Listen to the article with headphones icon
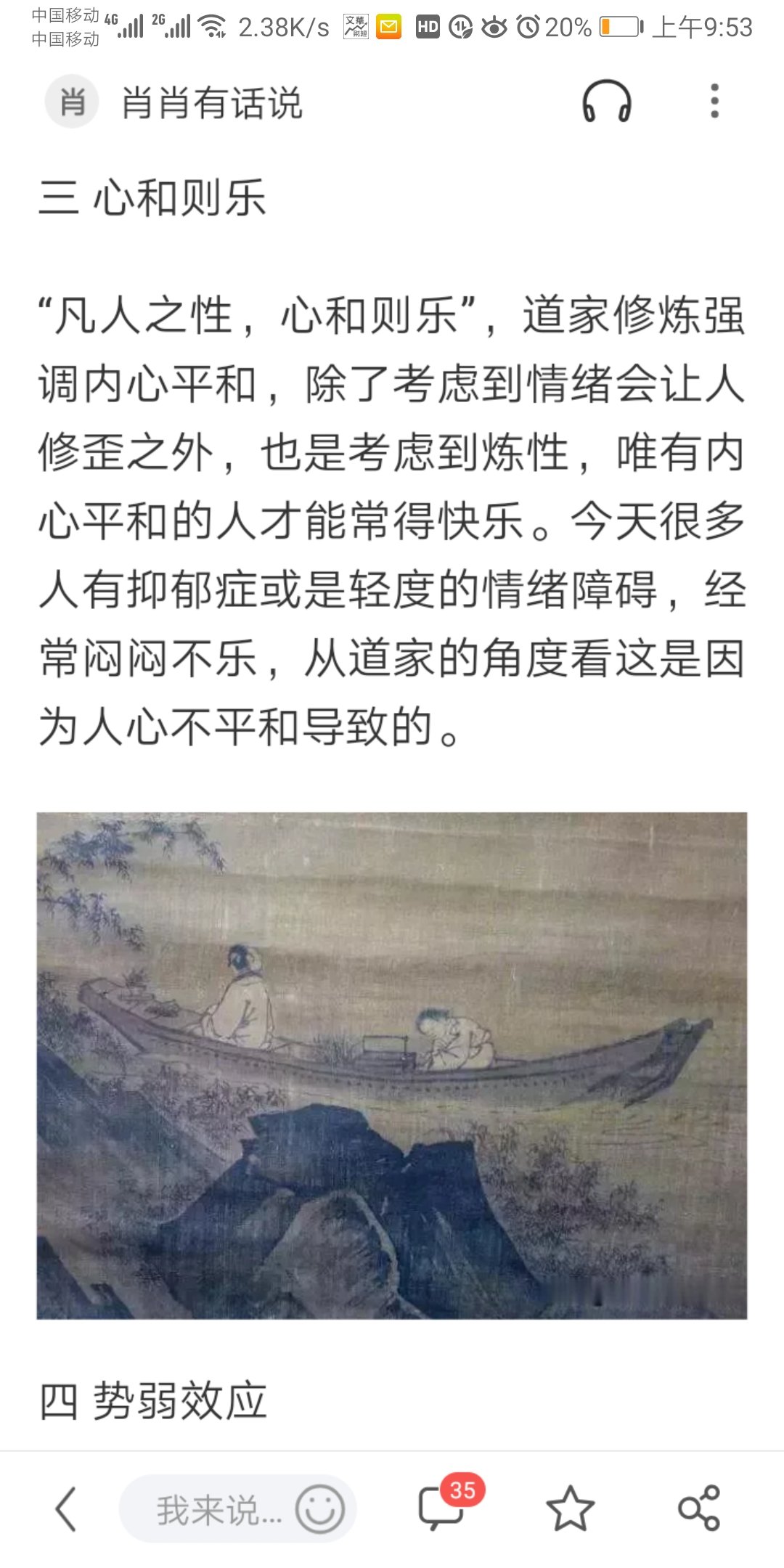Viewport: 784px width, 1568px height. [x=606, y=102]
